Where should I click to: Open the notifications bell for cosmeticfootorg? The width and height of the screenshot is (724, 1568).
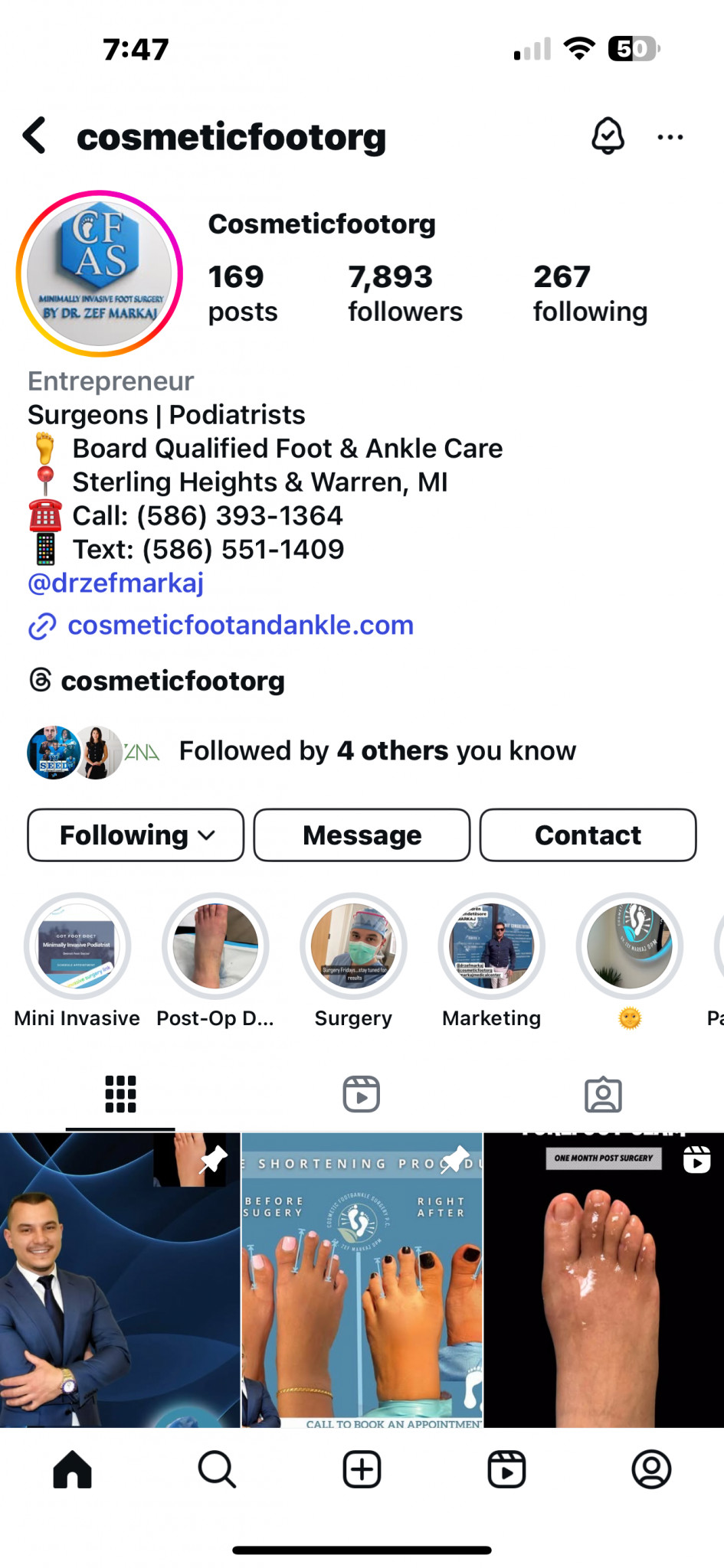(608, 136)
